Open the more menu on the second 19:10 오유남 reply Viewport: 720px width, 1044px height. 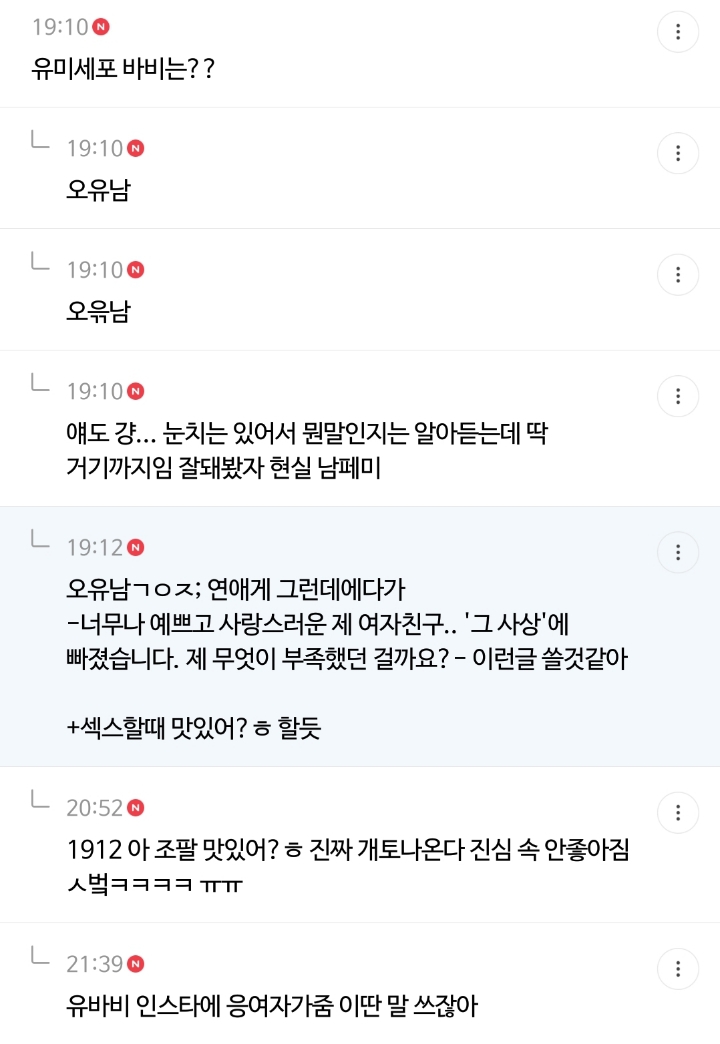coord(677,274)
